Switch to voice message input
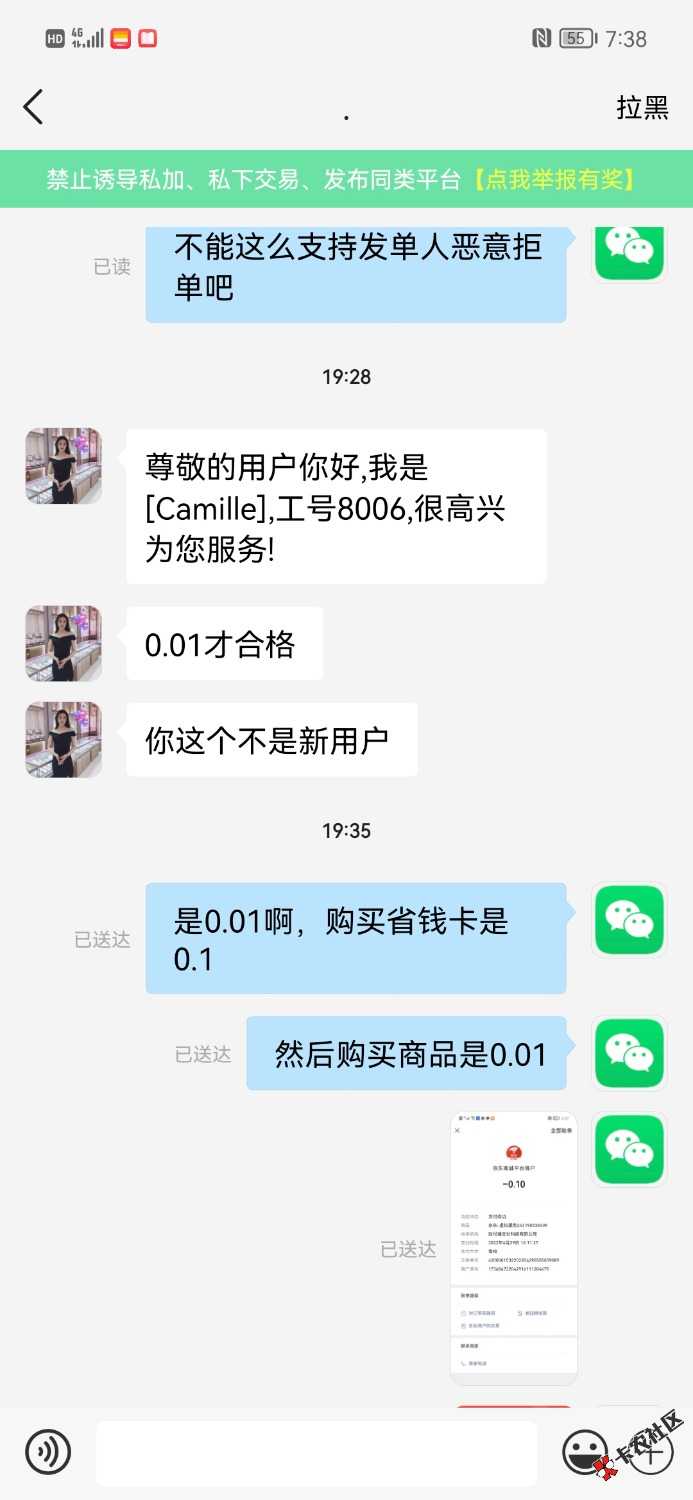693x1500 pixels. click(48, 1452)
